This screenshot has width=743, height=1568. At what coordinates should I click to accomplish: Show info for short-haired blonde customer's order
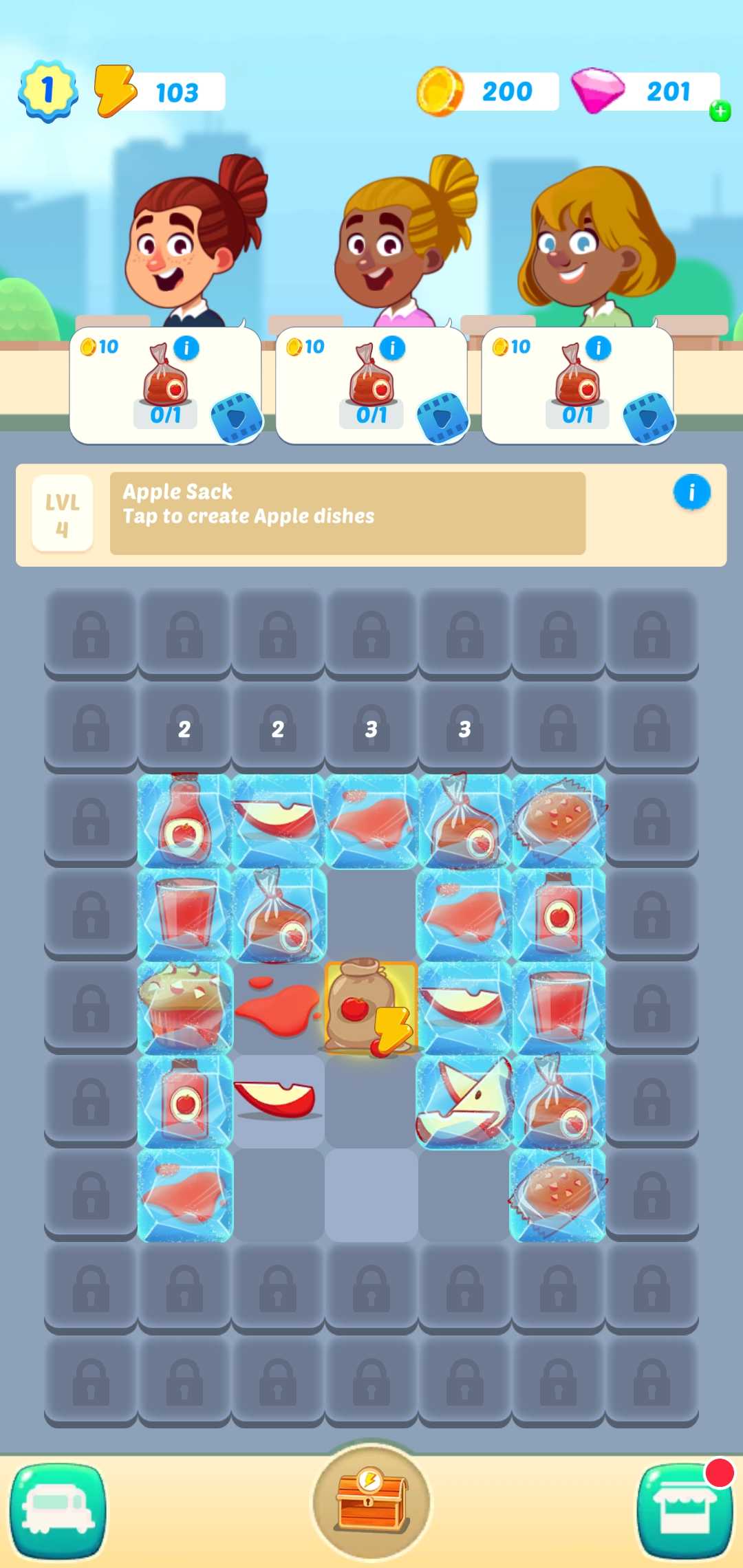pyautogui.click(x=598, y=348)
